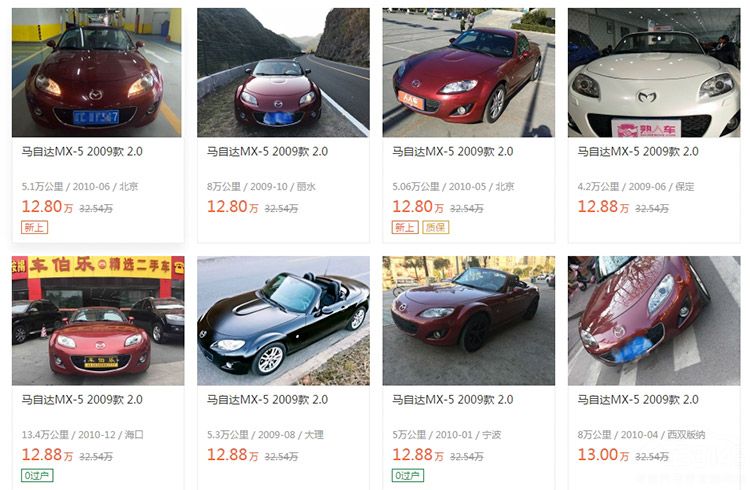This screenshot has width=750, height=490.
Task: Open the white MX-5 listing in 保定
Action: [653, 73]
